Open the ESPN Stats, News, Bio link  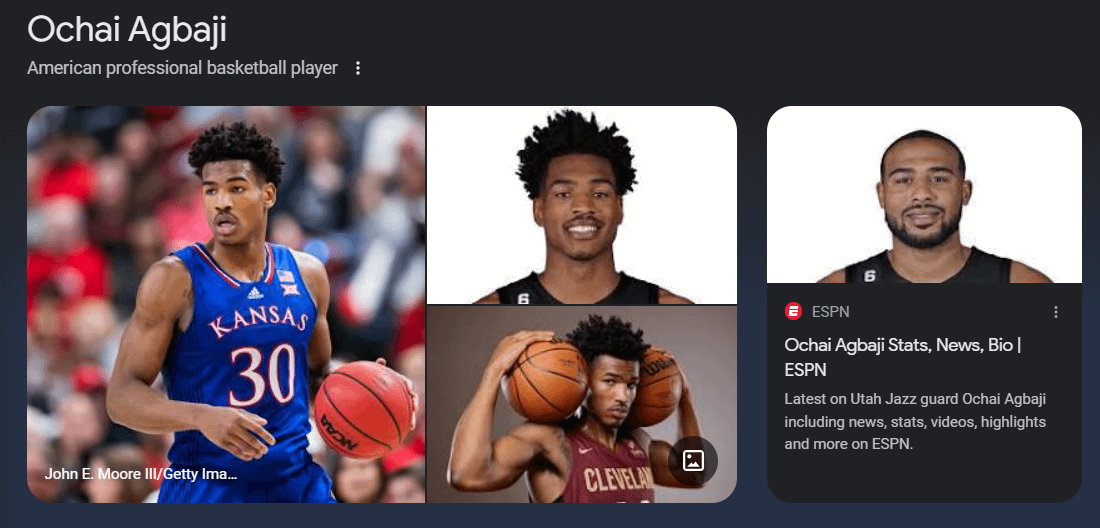[902, 357]
